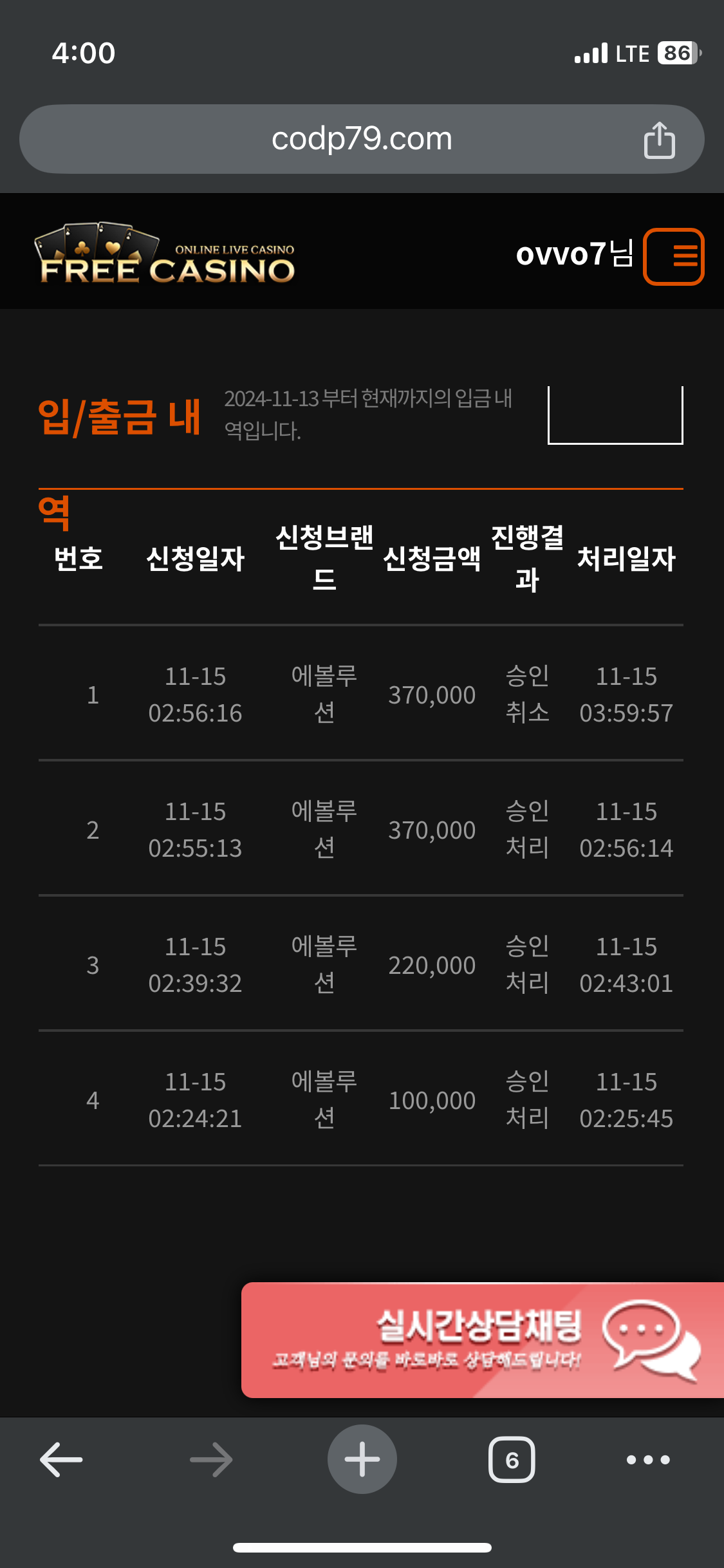Show the six open tabs

(x=512, y=1459)
